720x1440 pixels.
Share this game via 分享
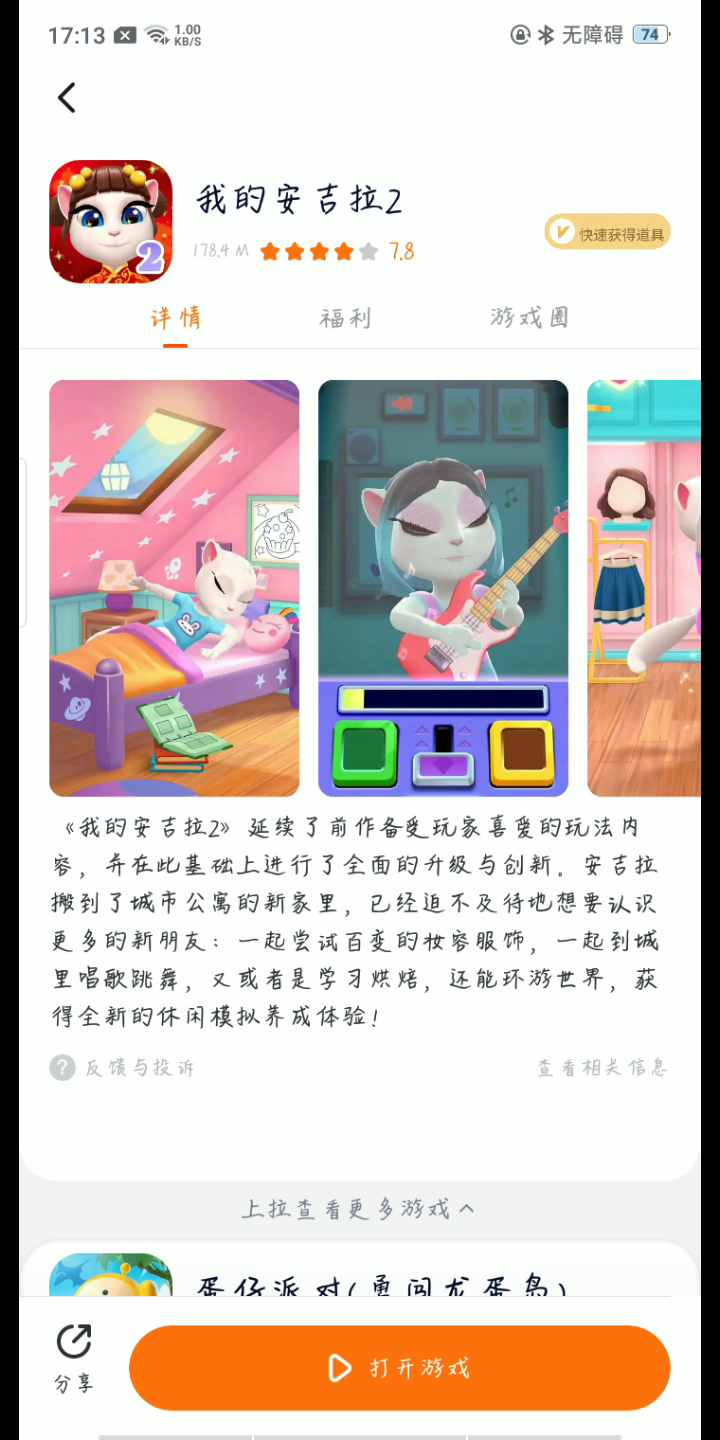pyautogui.click(x=74, y=1358)
